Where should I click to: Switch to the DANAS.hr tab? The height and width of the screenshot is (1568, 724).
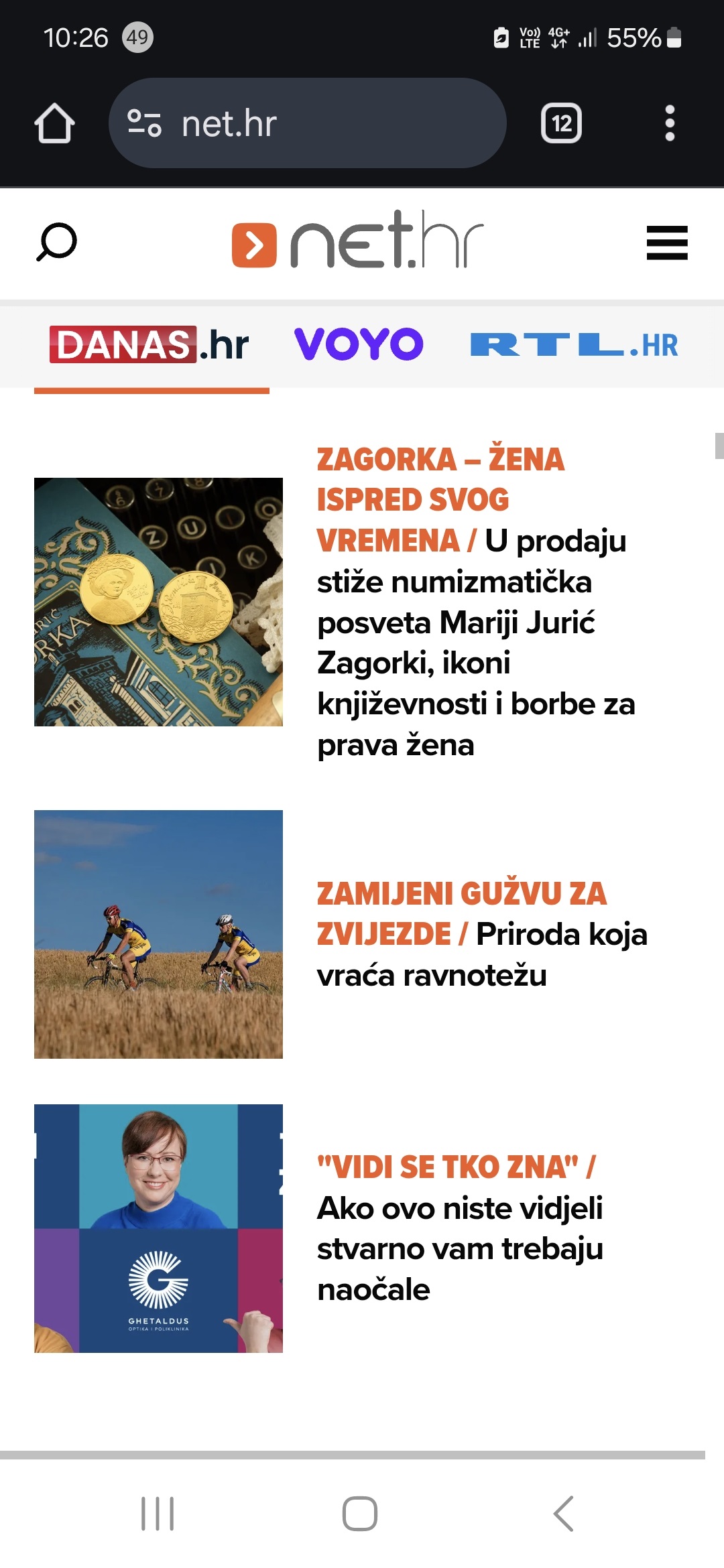pyautogui.click(x=149, y=345)
